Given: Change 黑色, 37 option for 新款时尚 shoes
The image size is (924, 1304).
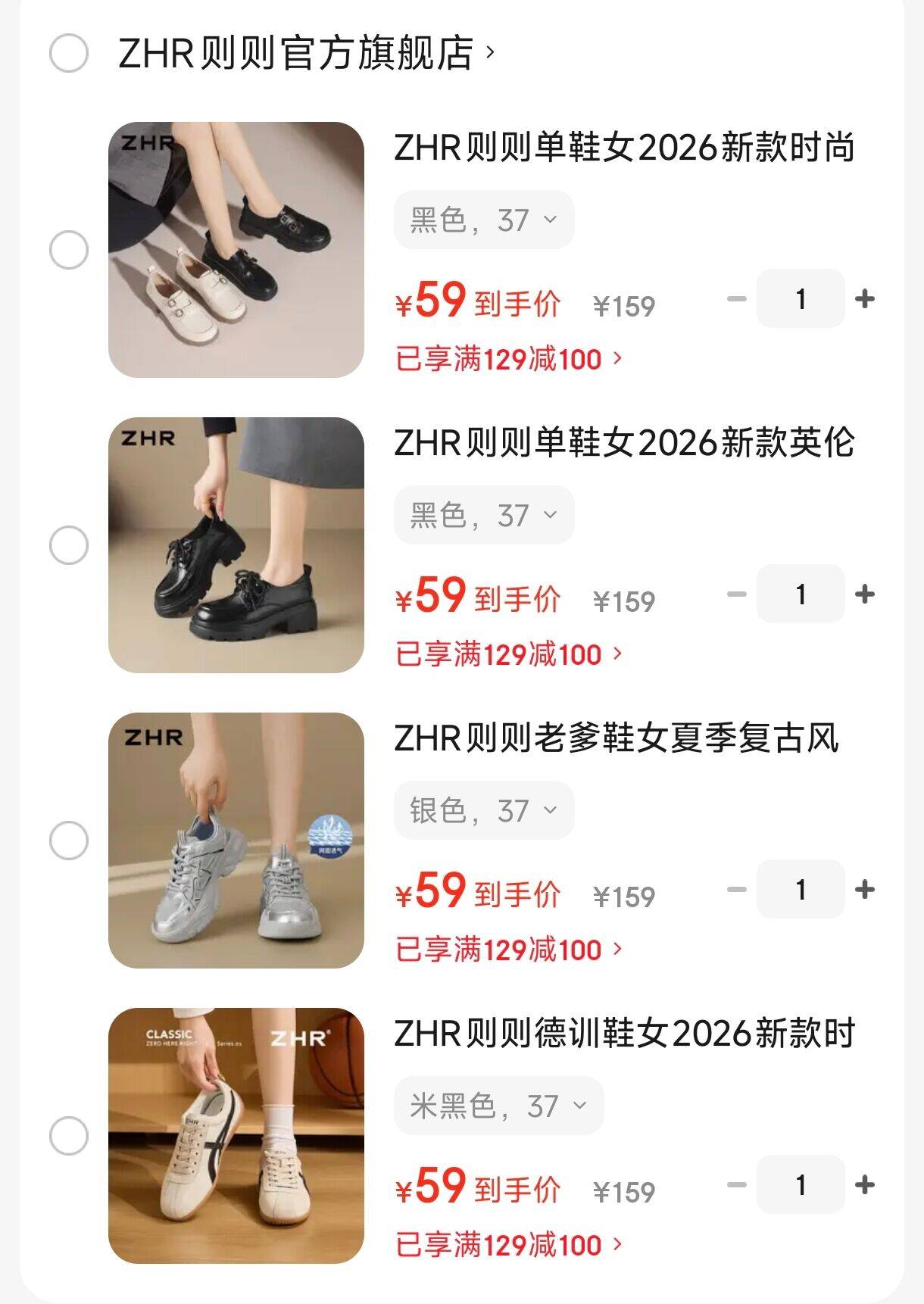Looking at the screenshot, I should click(x=483, y=220).
